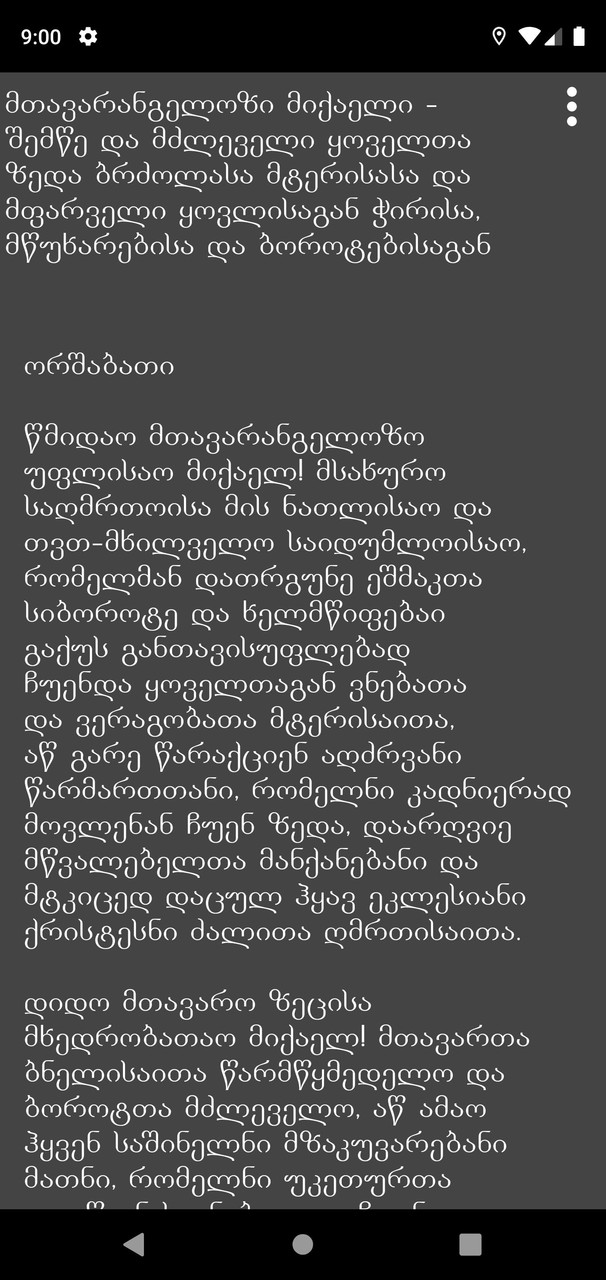Tap the system back button
This screenshot has height=1280, width=606.
134,1244
